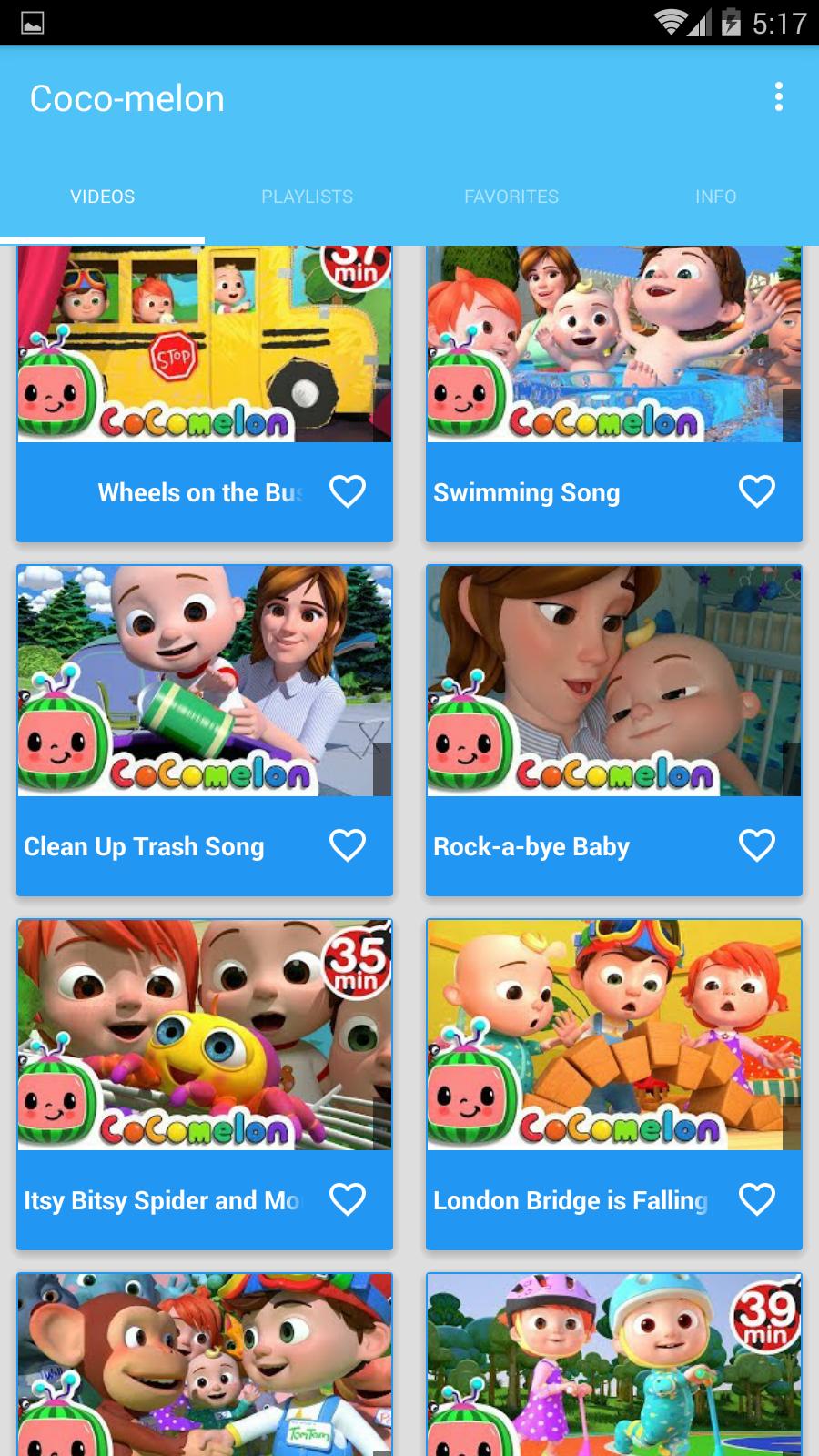Screen dimensions: 819x1456
Task: Play the Wheels on the Bus video
Action: click(x=205, y=344)
